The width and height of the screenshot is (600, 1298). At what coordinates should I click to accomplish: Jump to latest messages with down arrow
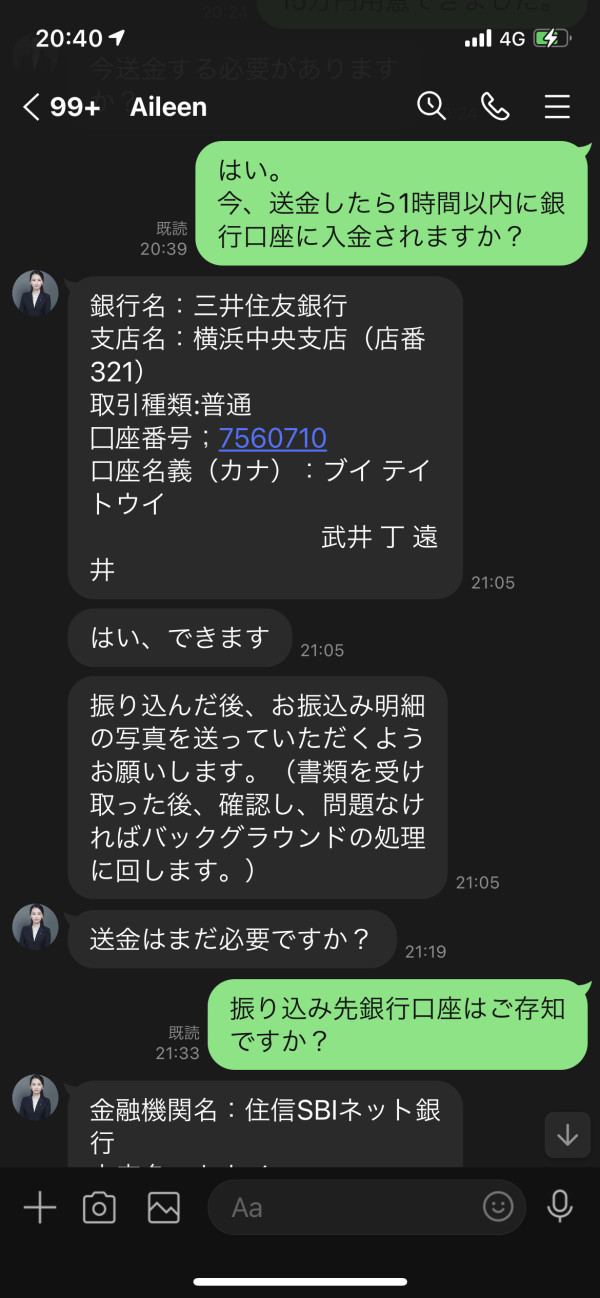(567, 1135)
